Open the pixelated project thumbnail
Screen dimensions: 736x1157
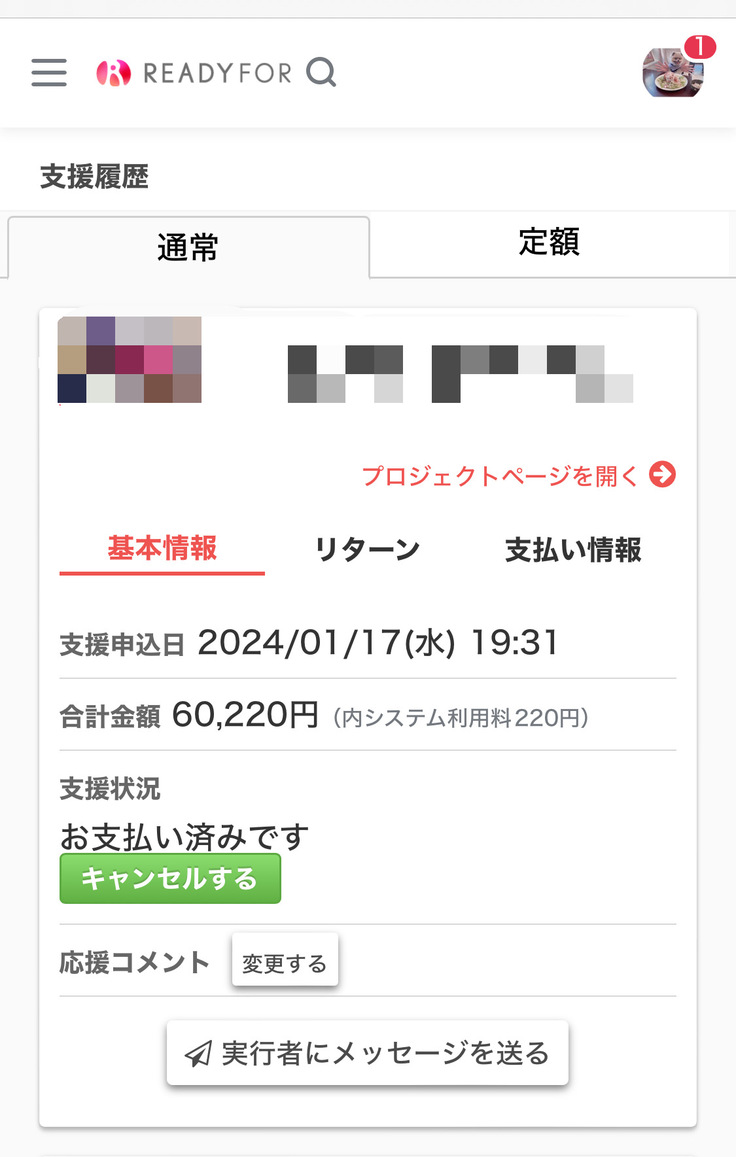click(130, 360)
